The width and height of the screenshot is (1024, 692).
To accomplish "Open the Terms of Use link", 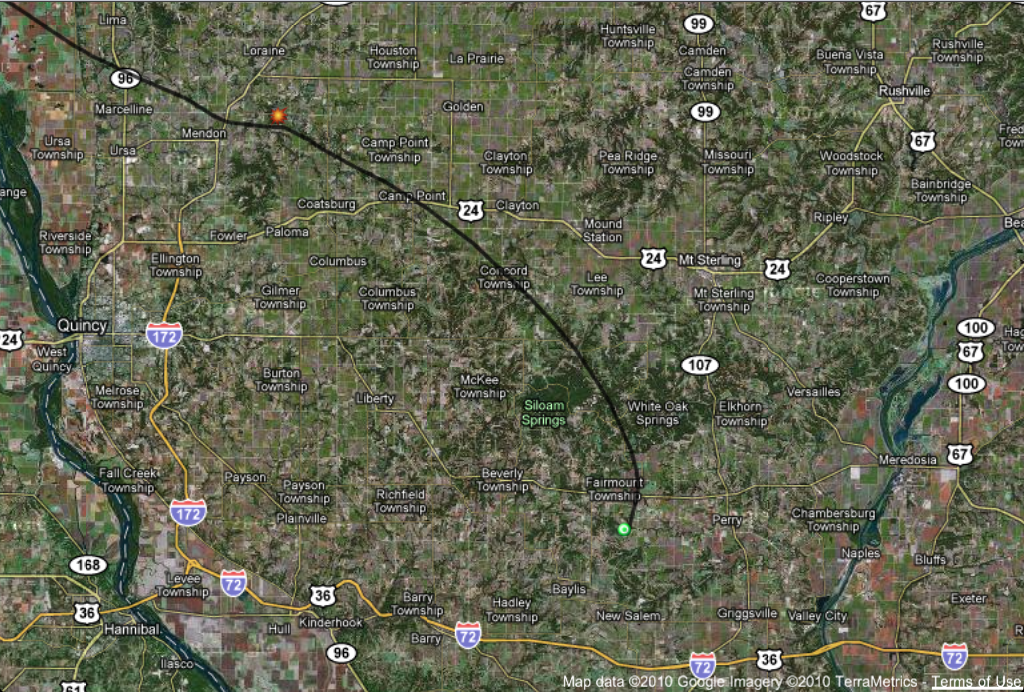I will click(x=976, y=682).
